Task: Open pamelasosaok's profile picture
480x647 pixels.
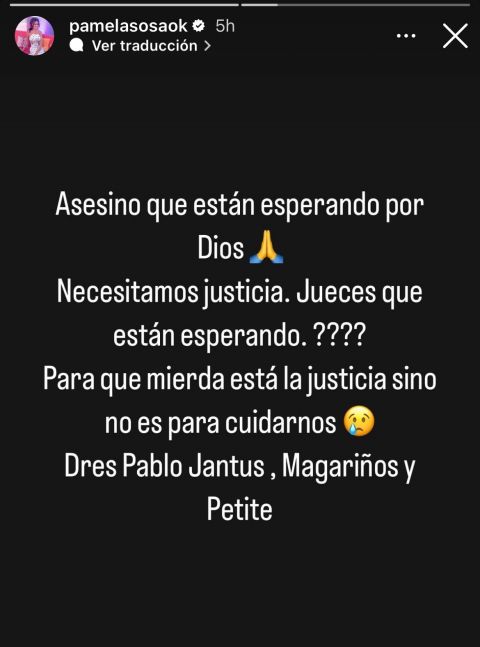Action: pos(35,36)
